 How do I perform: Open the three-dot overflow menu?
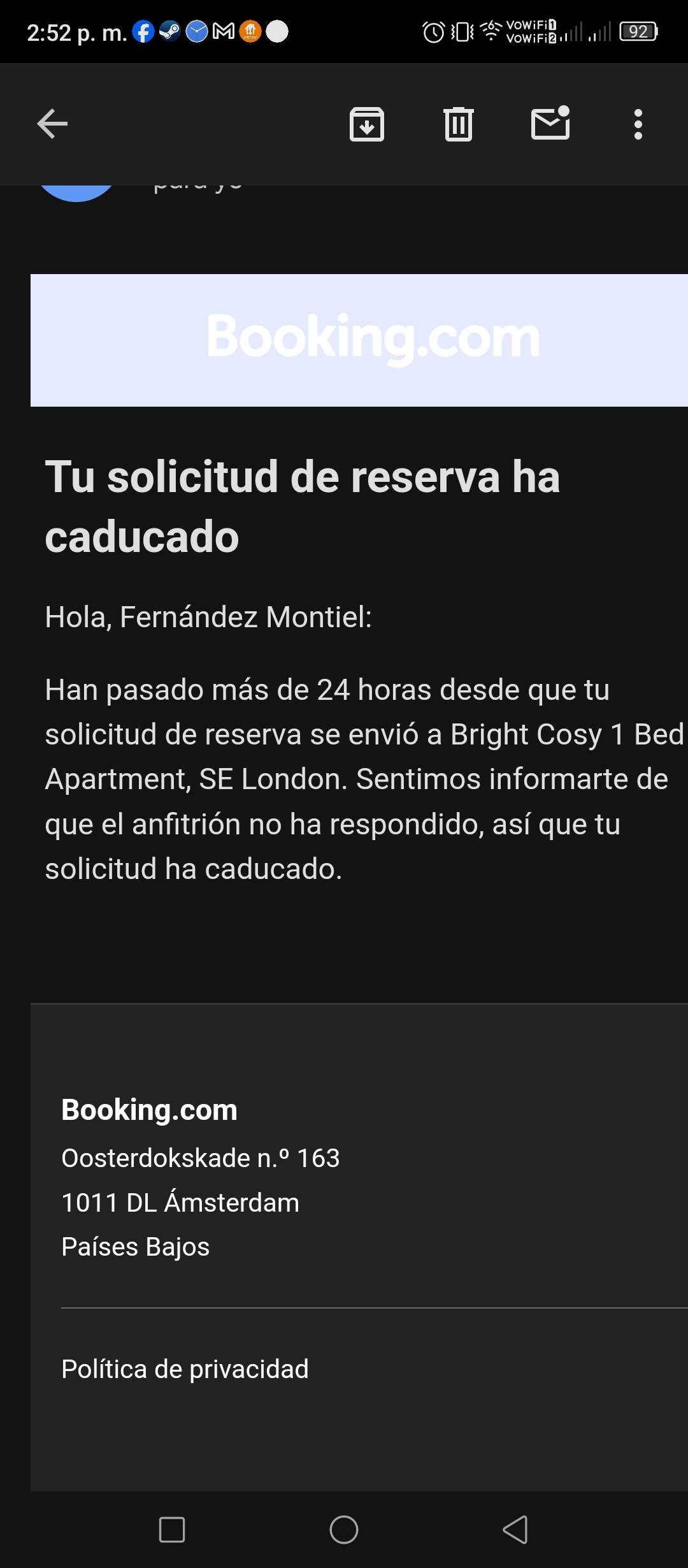(638, 124)
